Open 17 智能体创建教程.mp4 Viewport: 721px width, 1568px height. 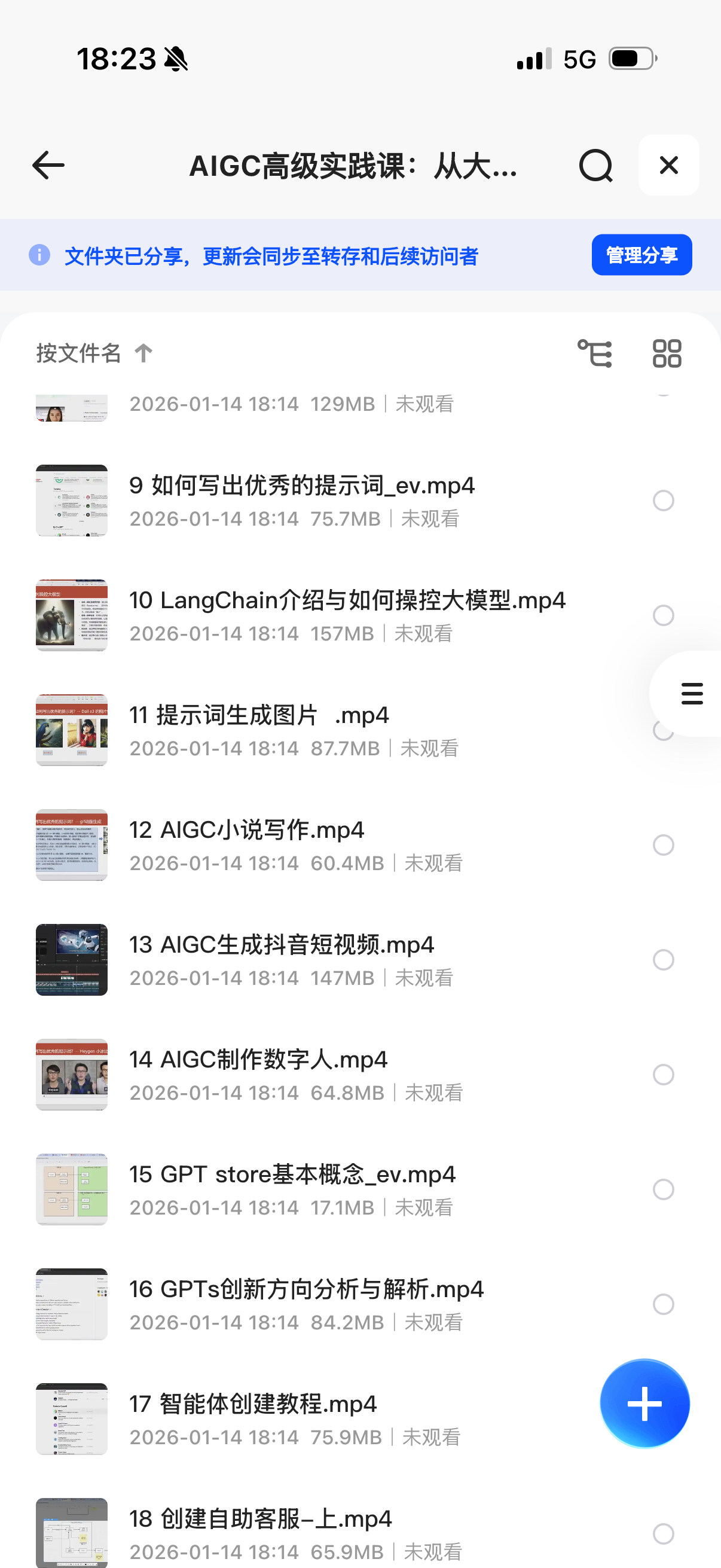252,1404
